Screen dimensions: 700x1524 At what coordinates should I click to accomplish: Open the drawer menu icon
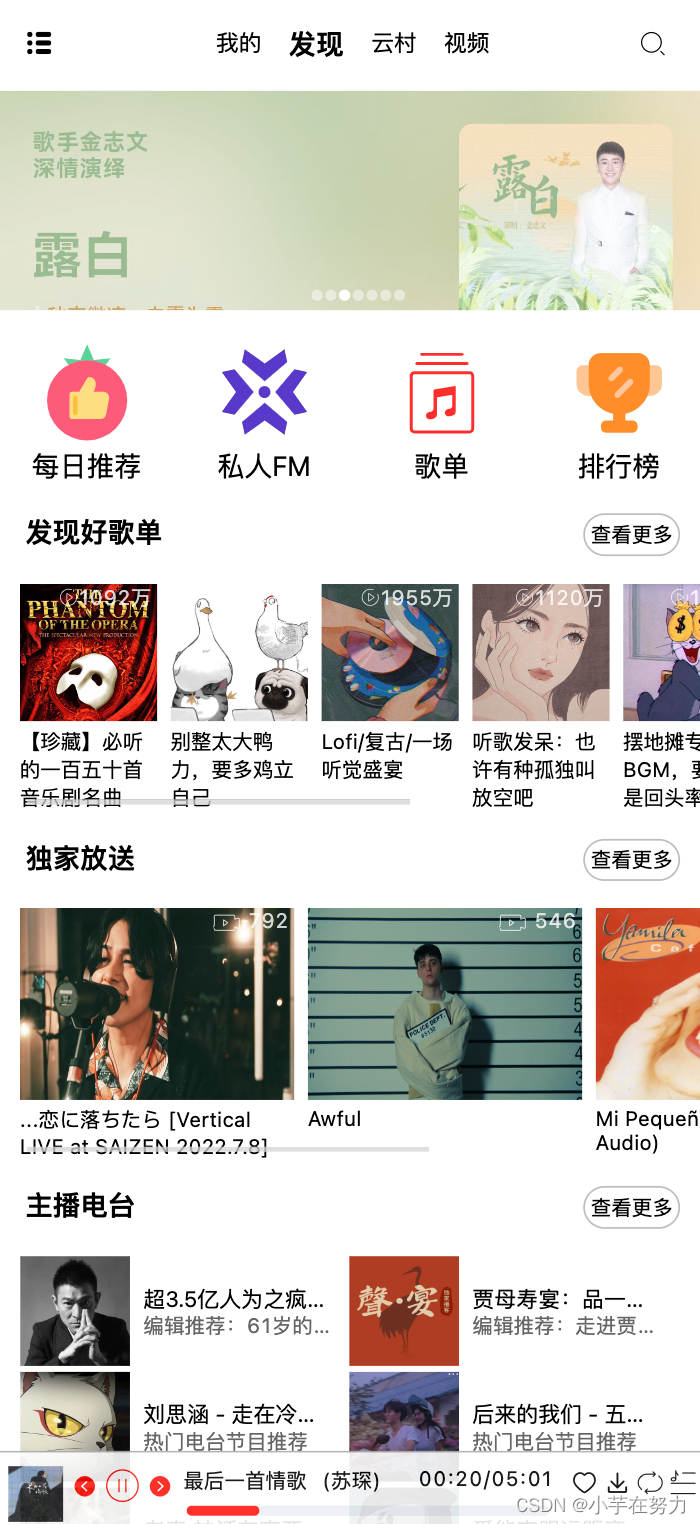click(39, 43)
